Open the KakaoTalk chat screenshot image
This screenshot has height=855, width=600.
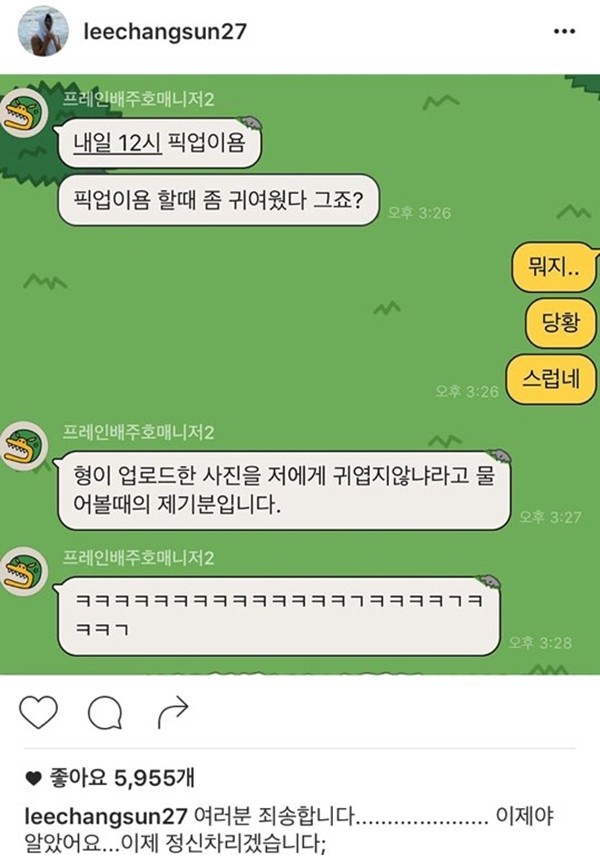(300, 375)
